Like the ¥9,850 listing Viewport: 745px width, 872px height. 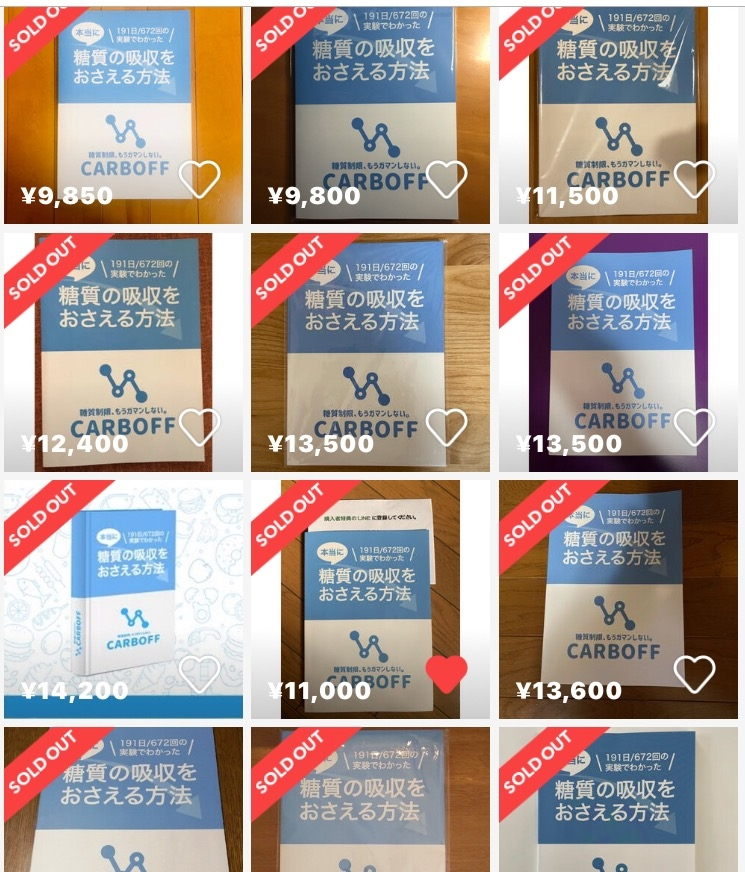click(x=199, y=179)
